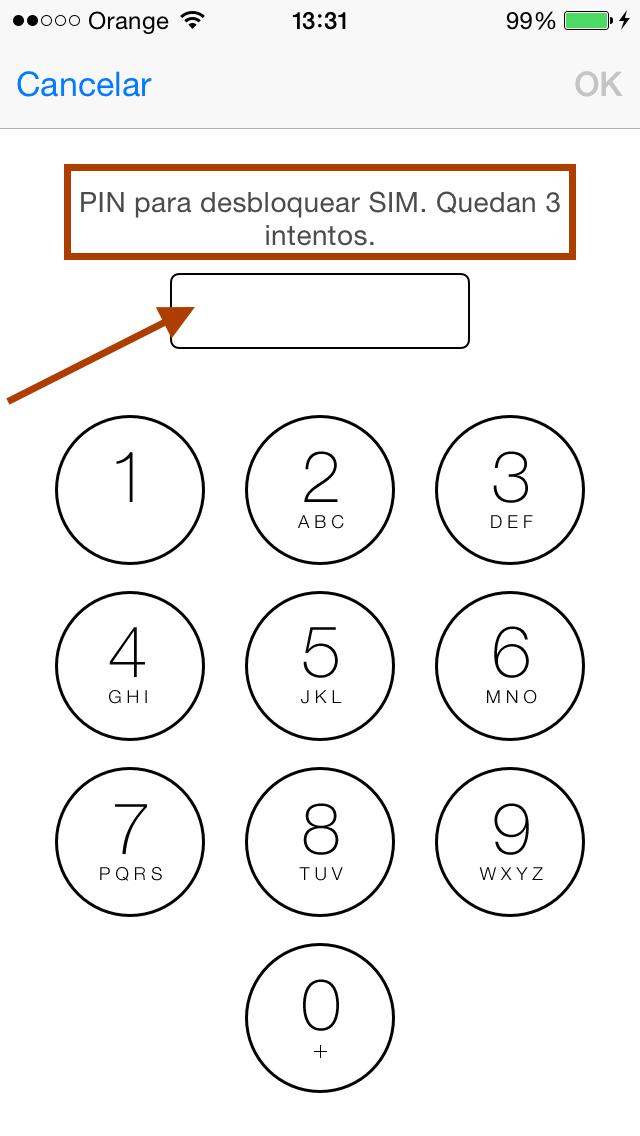Select the 4 GHI key

tap(130, 665)
